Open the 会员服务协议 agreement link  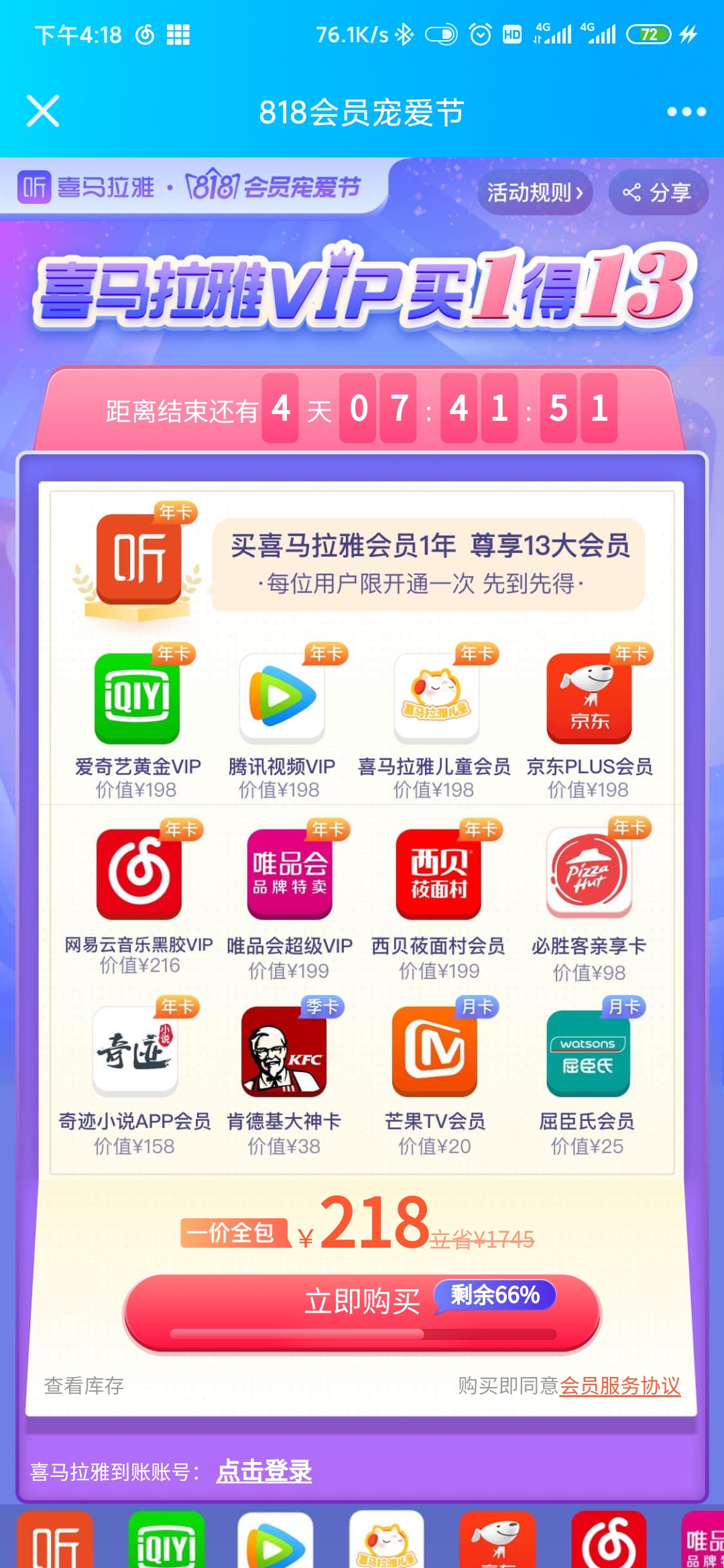[619, 1385]
